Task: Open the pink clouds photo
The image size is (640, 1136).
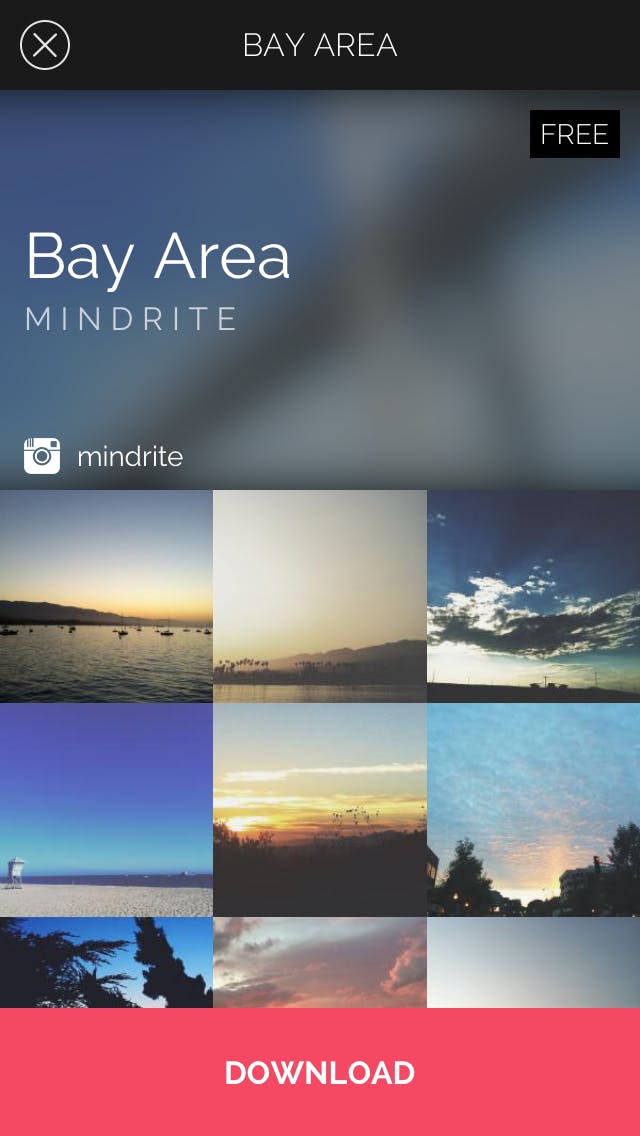Action: pyautogui.click(x=320, y=962)
